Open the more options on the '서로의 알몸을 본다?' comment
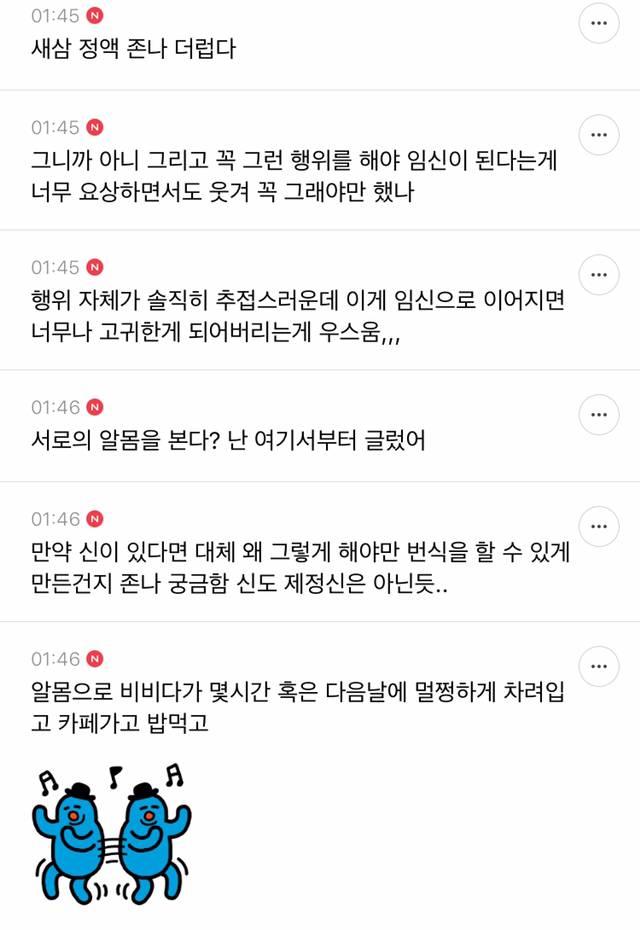Image resolution: width=640 pixels, height=930 pixels. tap(599, 412)
